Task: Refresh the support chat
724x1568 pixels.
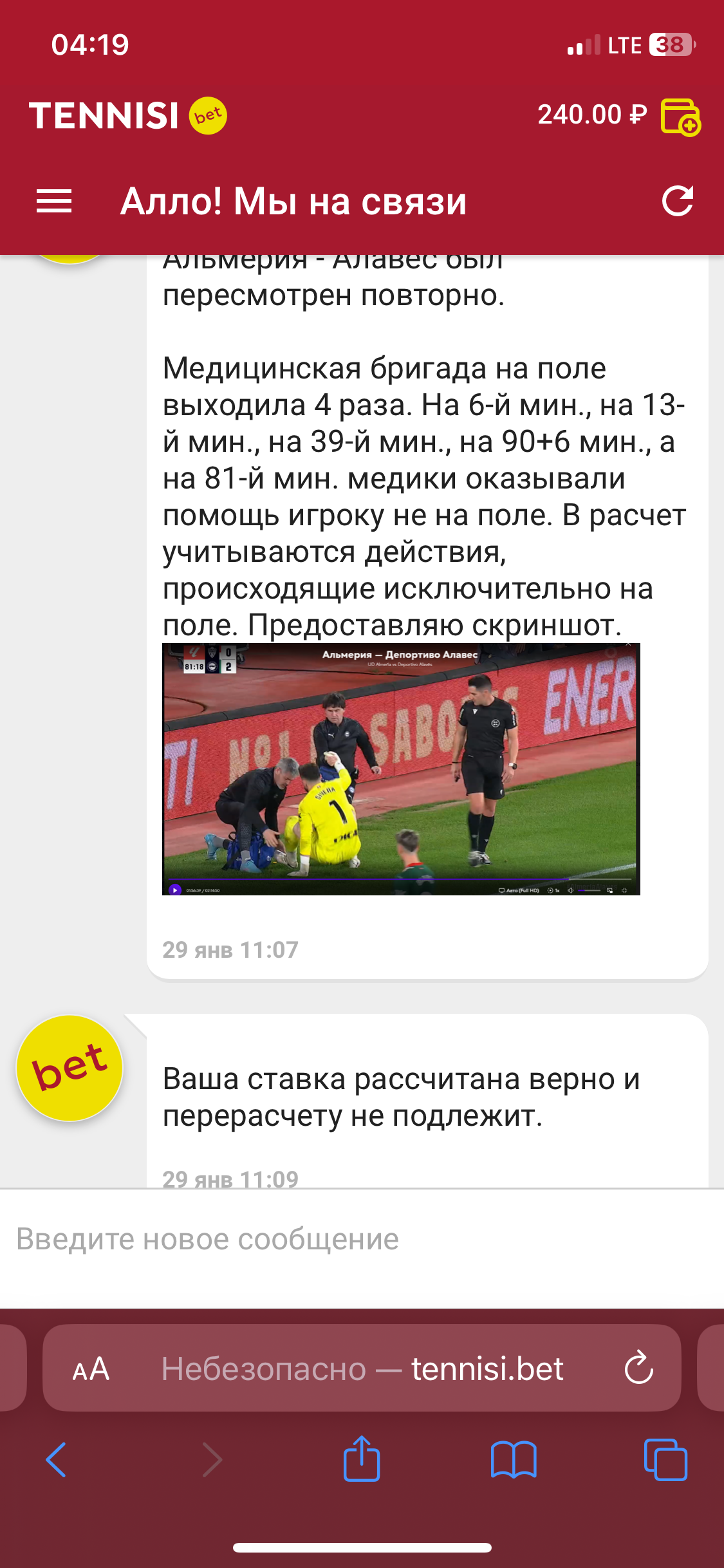Action: [x=678, y=201]
